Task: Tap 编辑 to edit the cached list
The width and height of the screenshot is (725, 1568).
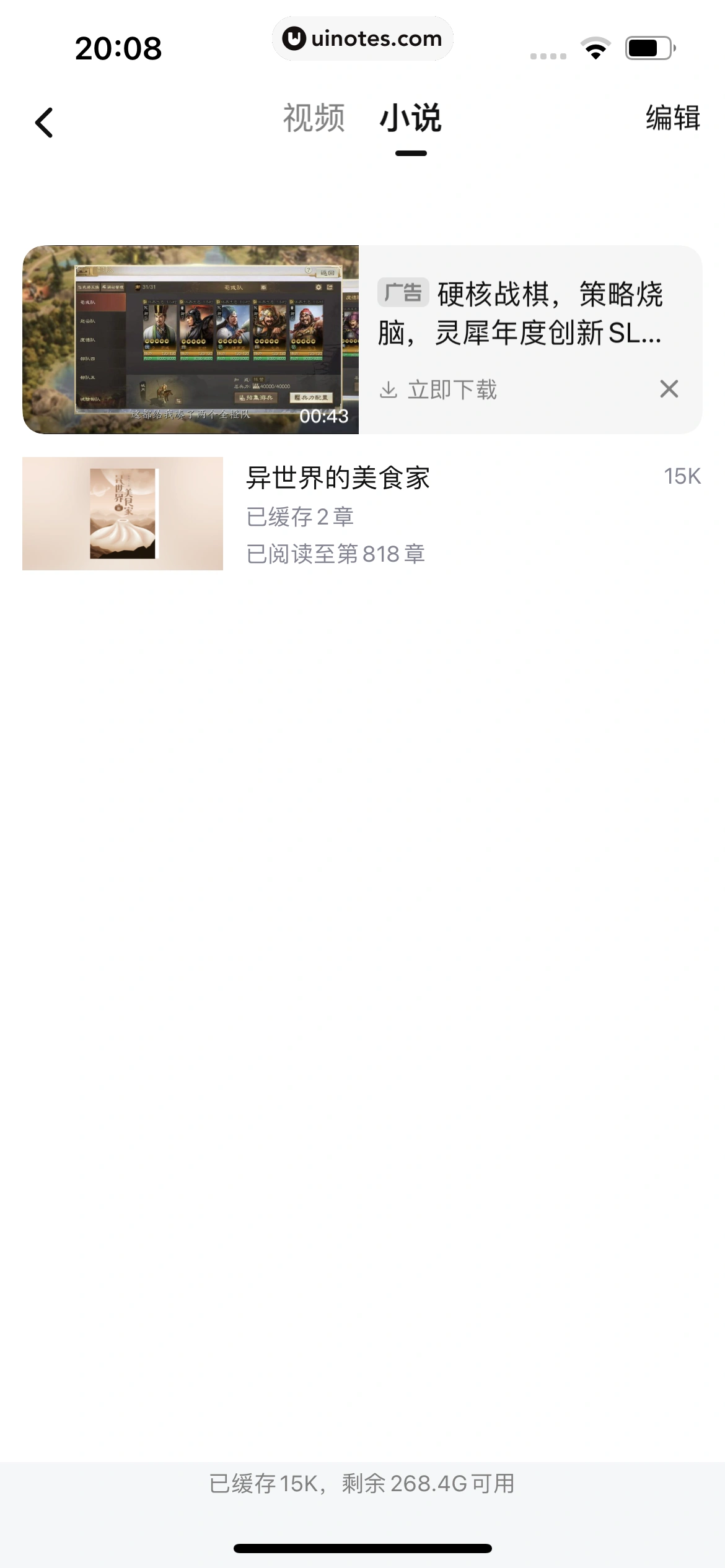Action: tap(672, 118)
